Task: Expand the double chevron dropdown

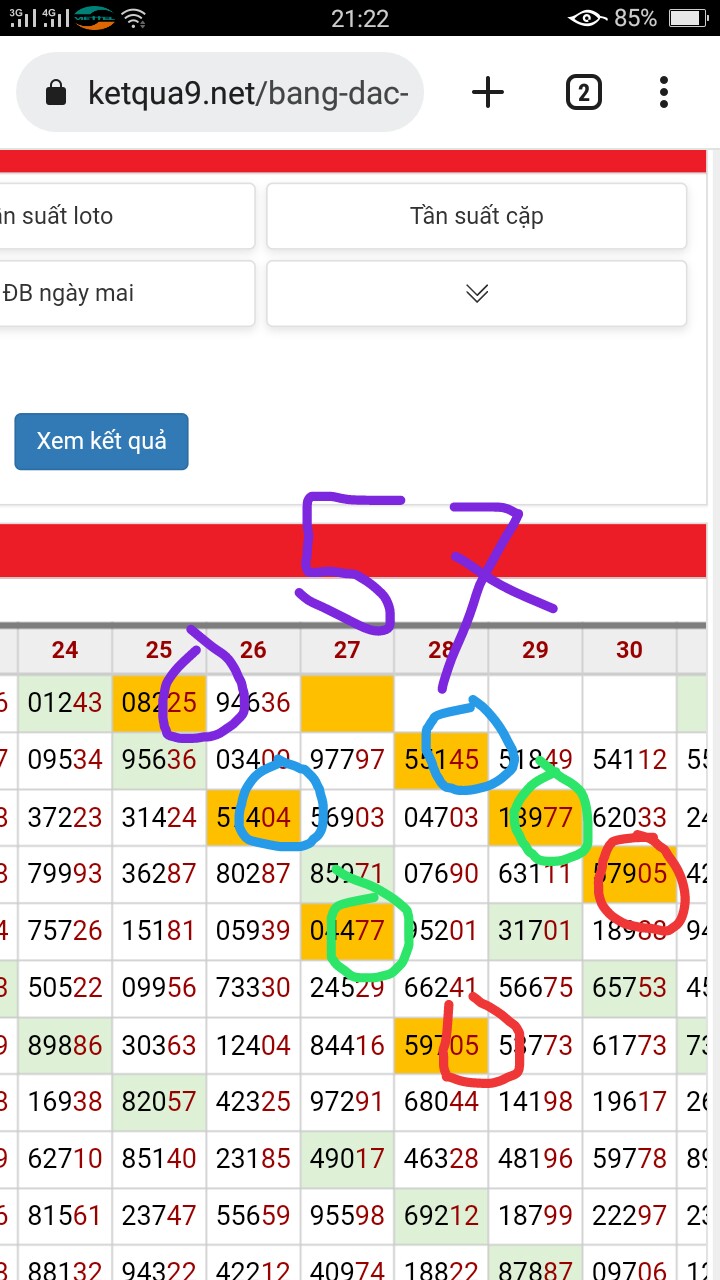Action: coord(477,293)
